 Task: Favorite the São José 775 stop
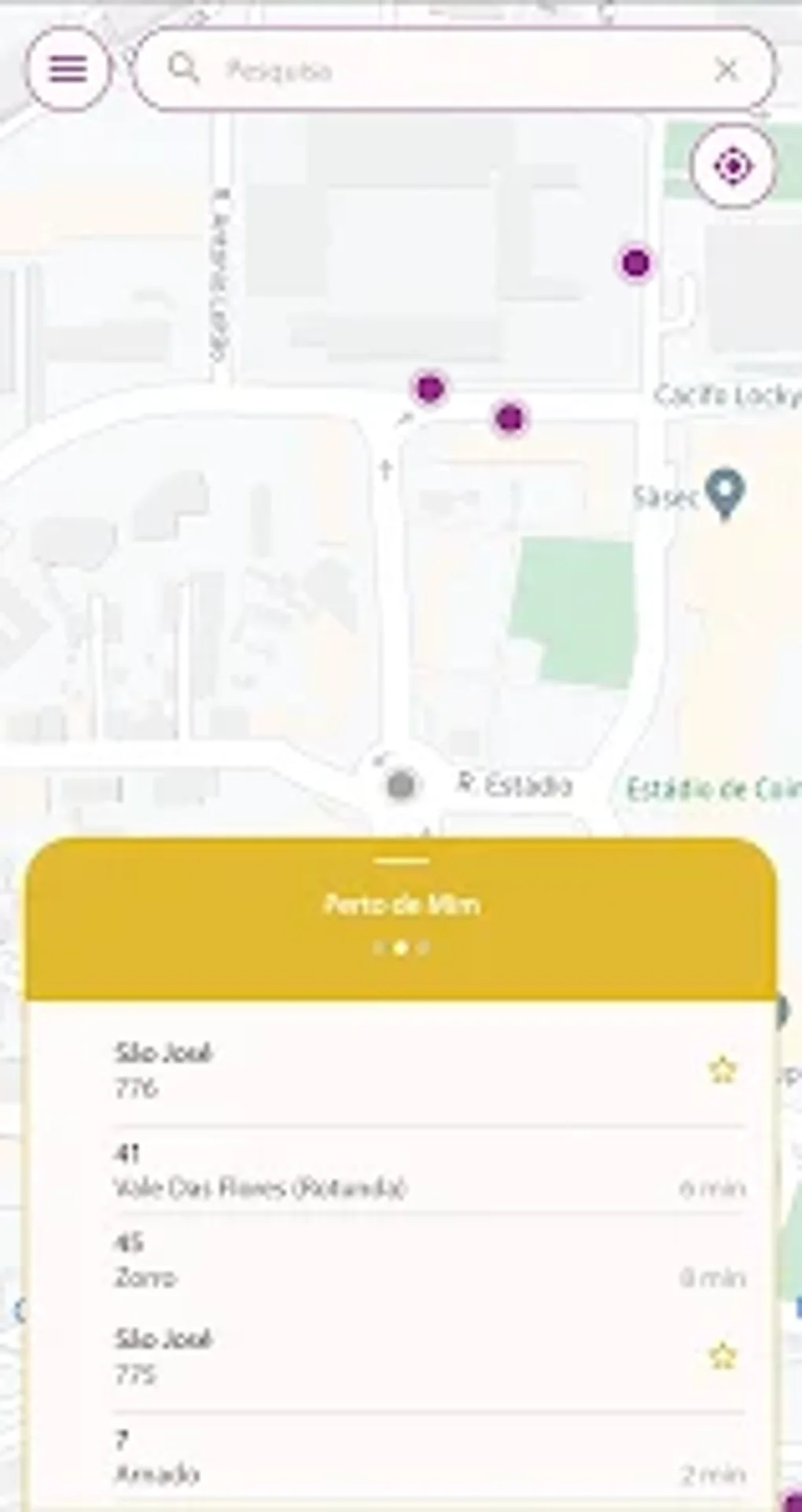(x=722, y=1356)
